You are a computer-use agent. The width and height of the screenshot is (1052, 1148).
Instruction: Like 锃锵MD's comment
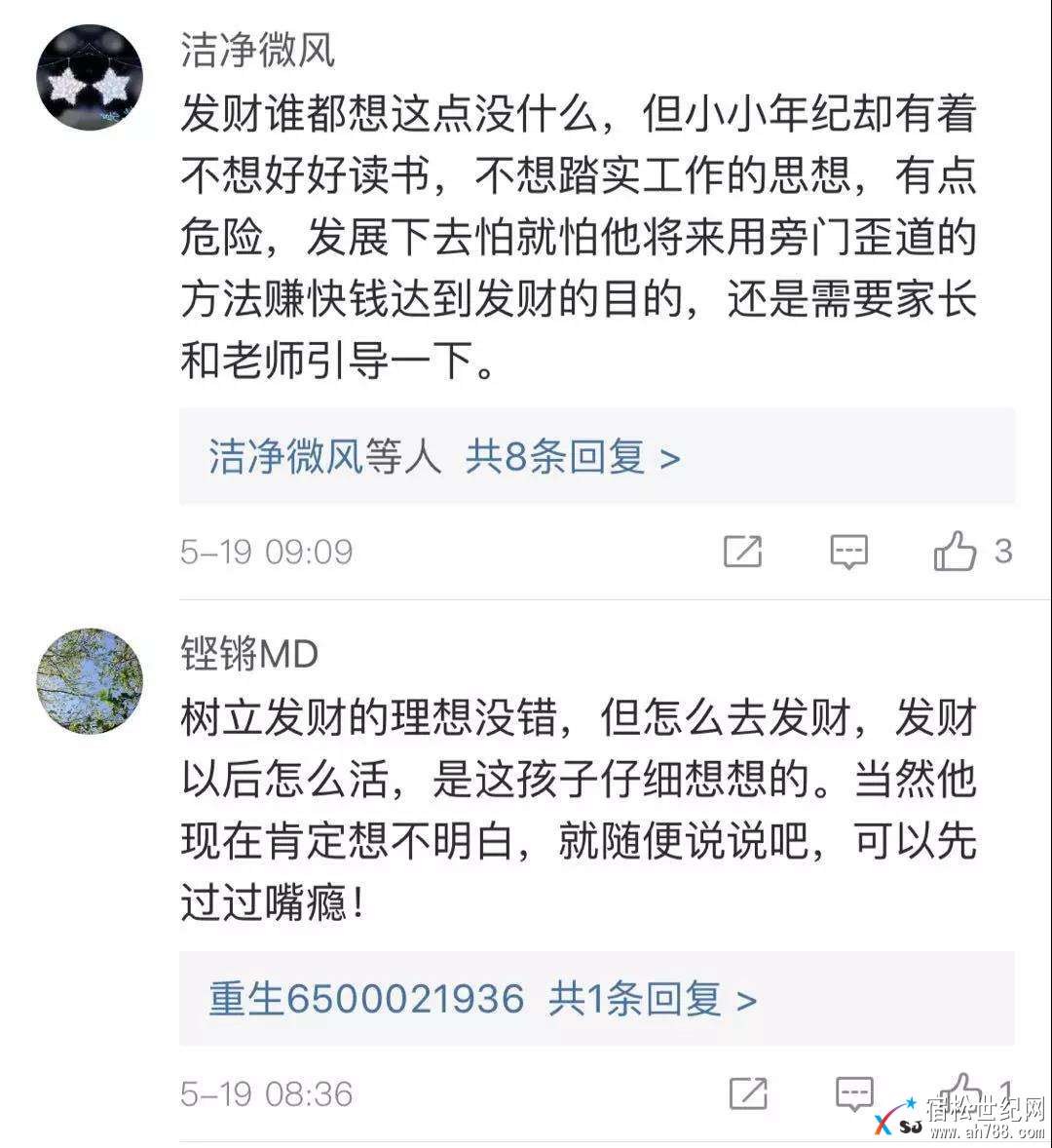pyautogui.click(x=960, y=1090)
